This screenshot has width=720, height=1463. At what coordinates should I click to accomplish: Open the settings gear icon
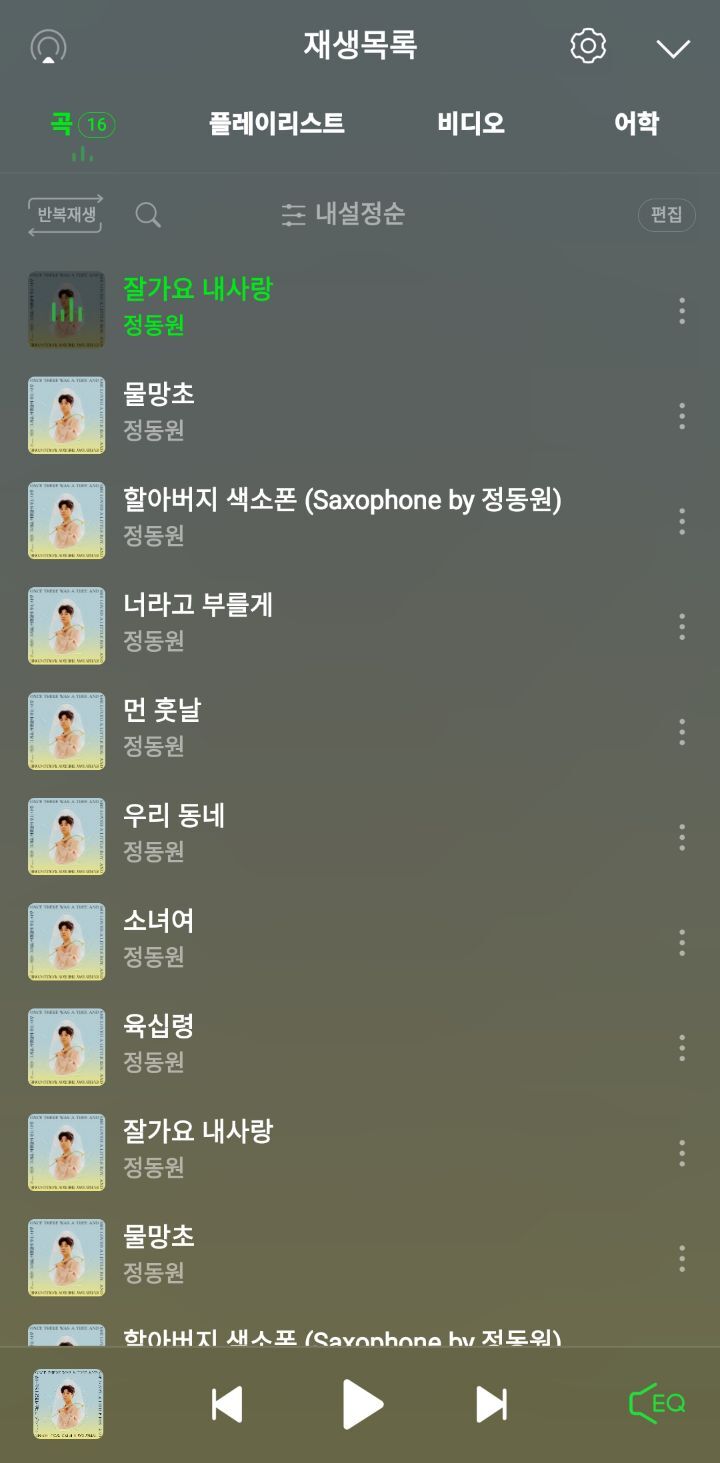click(x=588, y=46)
